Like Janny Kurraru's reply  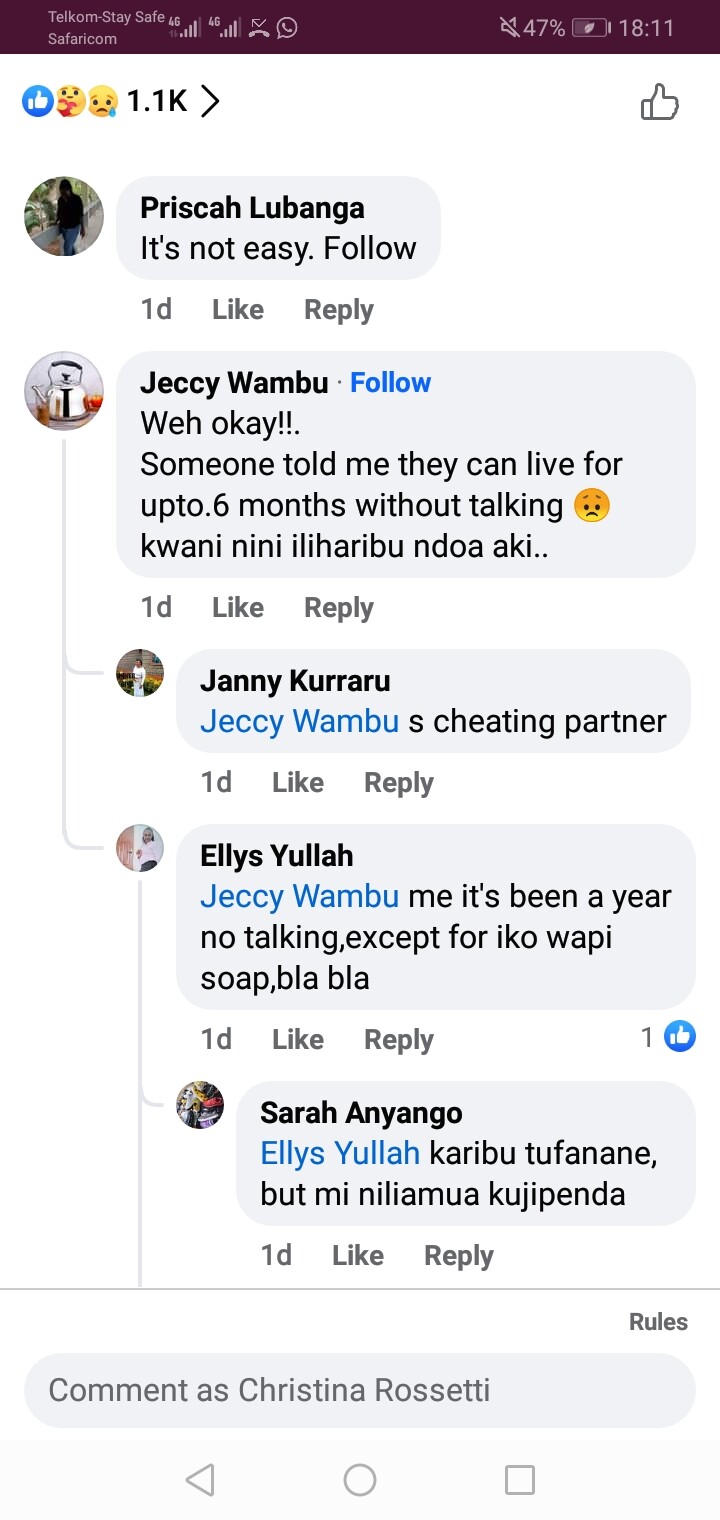[x=297, y=782]
